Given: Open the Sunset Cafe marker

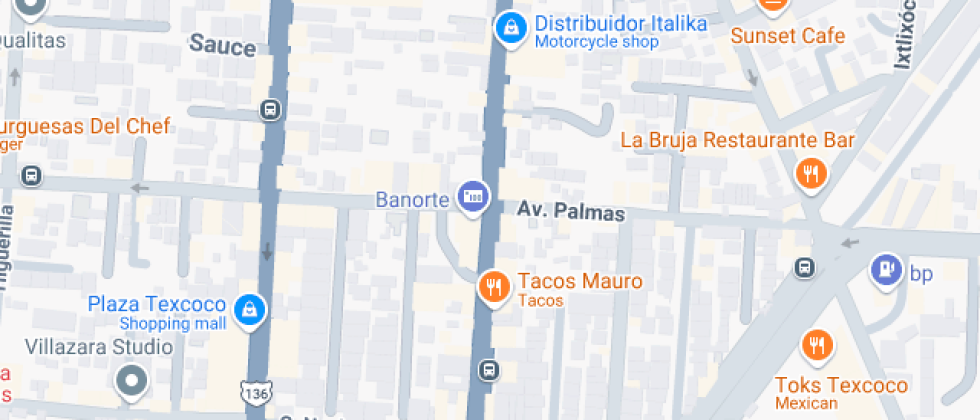Looking at the screenshot, I should point(771,5).
